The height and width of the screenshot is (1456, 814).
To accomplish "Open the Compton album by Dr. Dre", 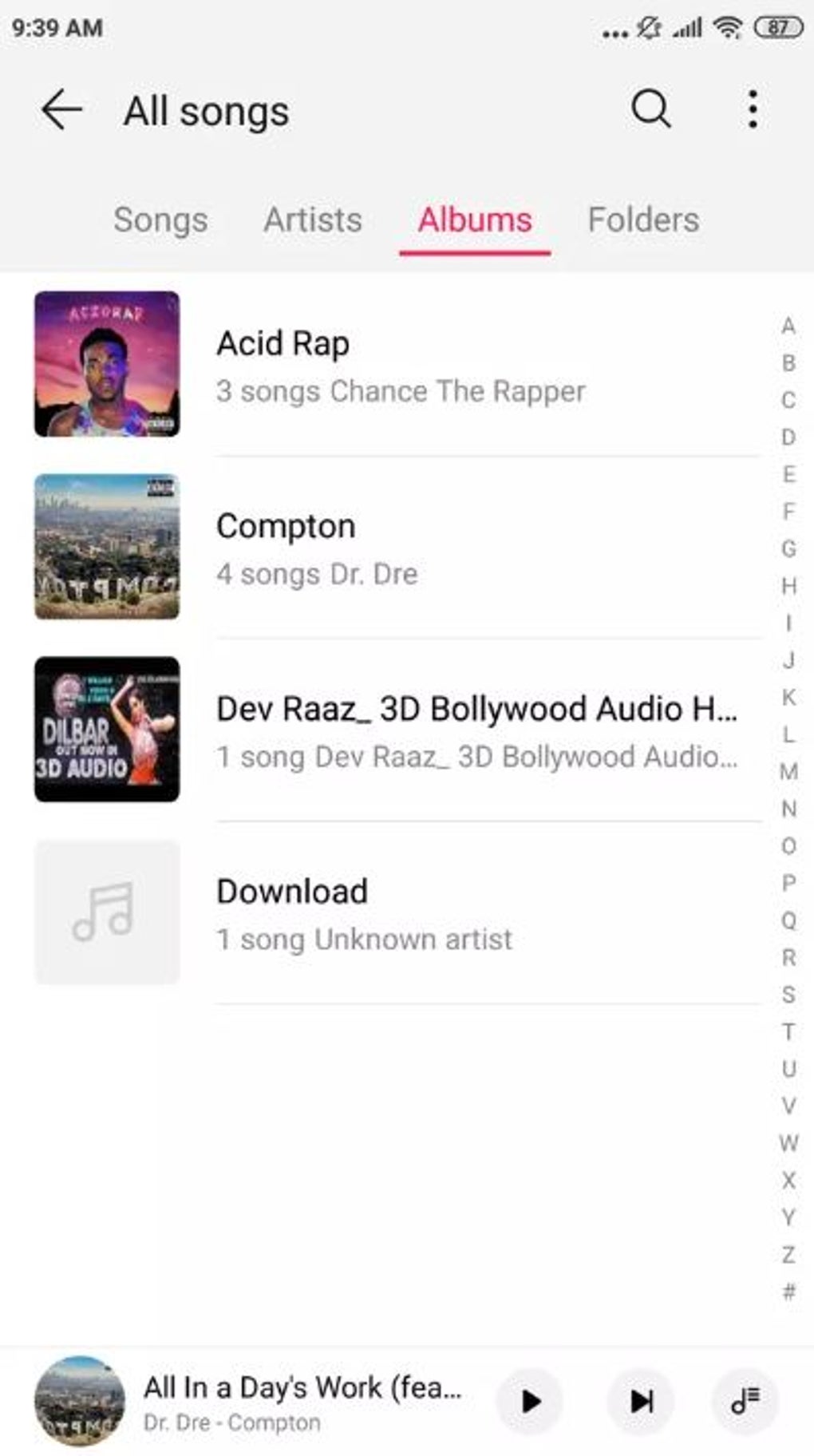I will pyautogui.click(x=397, y=548).
